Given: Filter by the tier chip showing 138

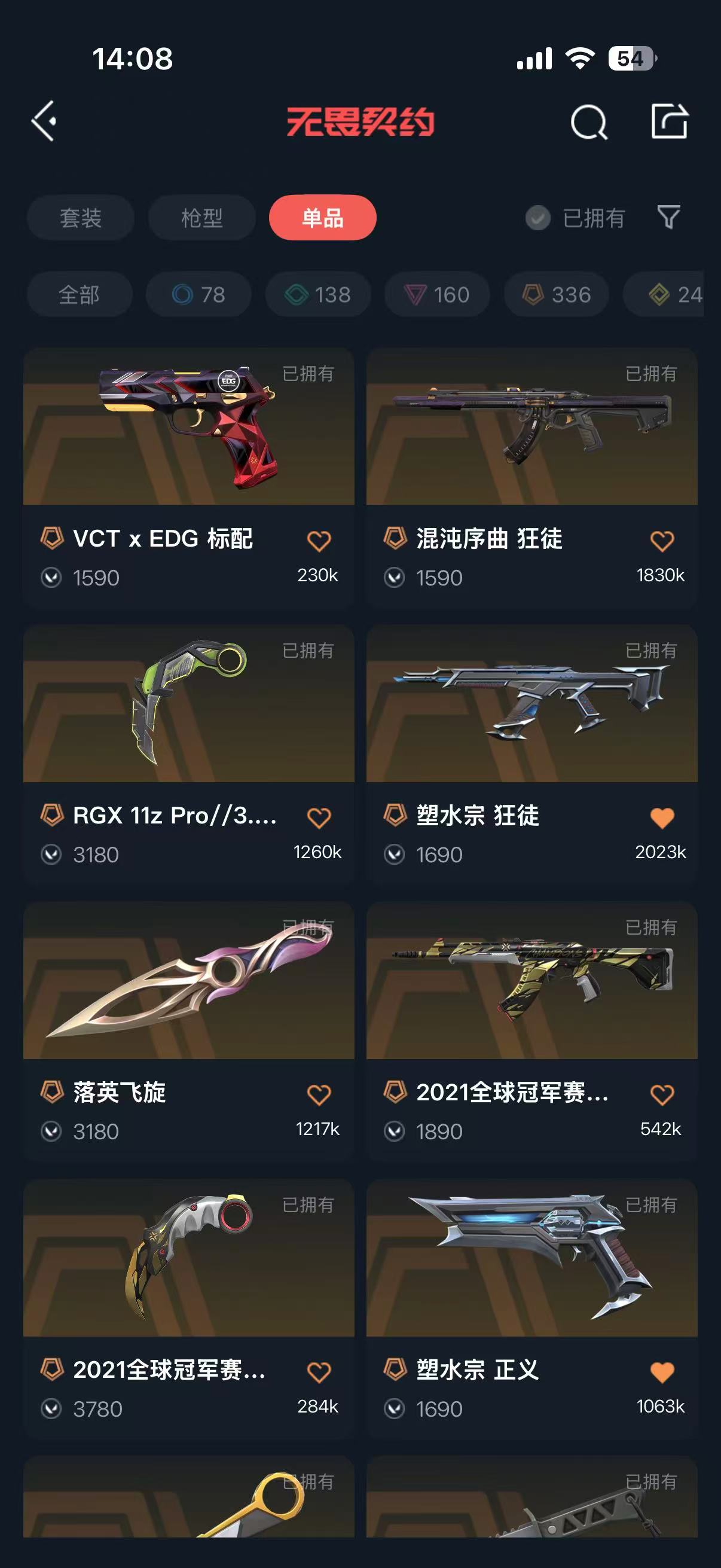Looking at the screenshot, I should tap(317, 295).
